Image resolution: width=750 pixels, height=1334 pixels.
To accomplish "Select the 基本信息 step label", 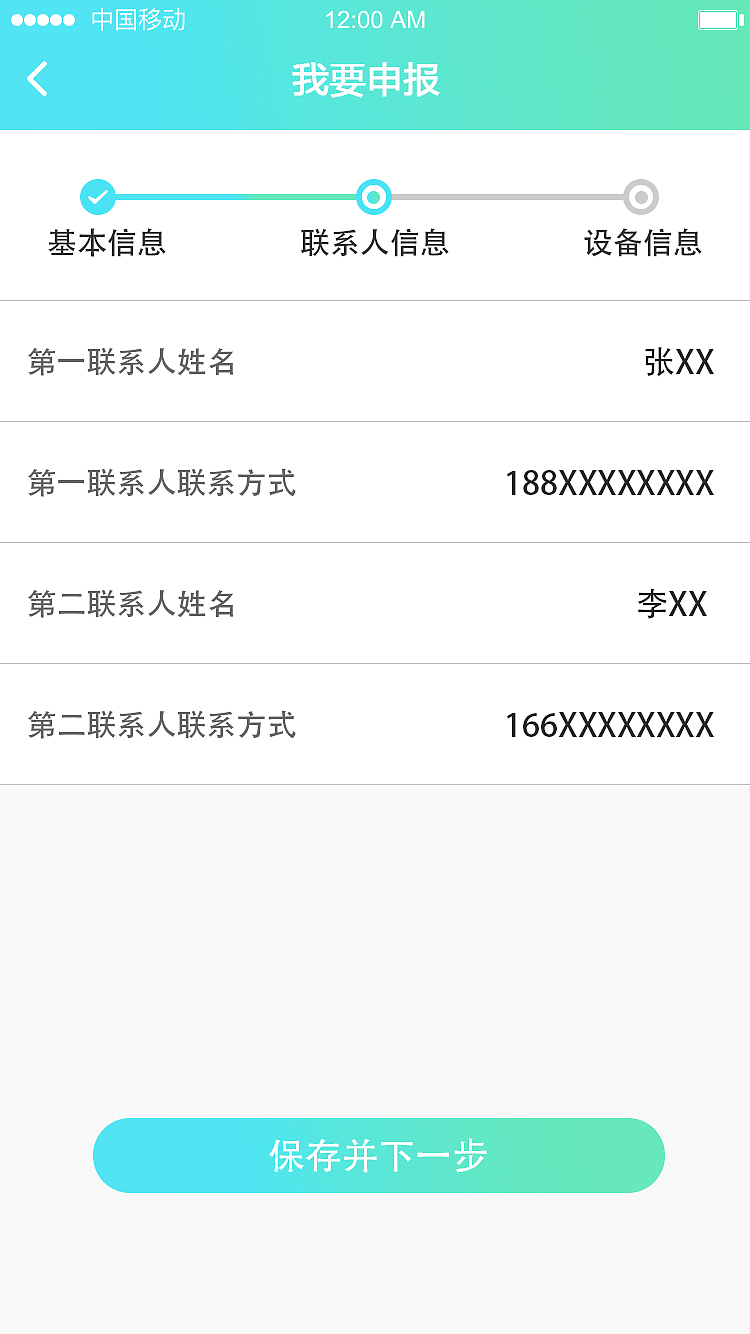I will (107, 243).
